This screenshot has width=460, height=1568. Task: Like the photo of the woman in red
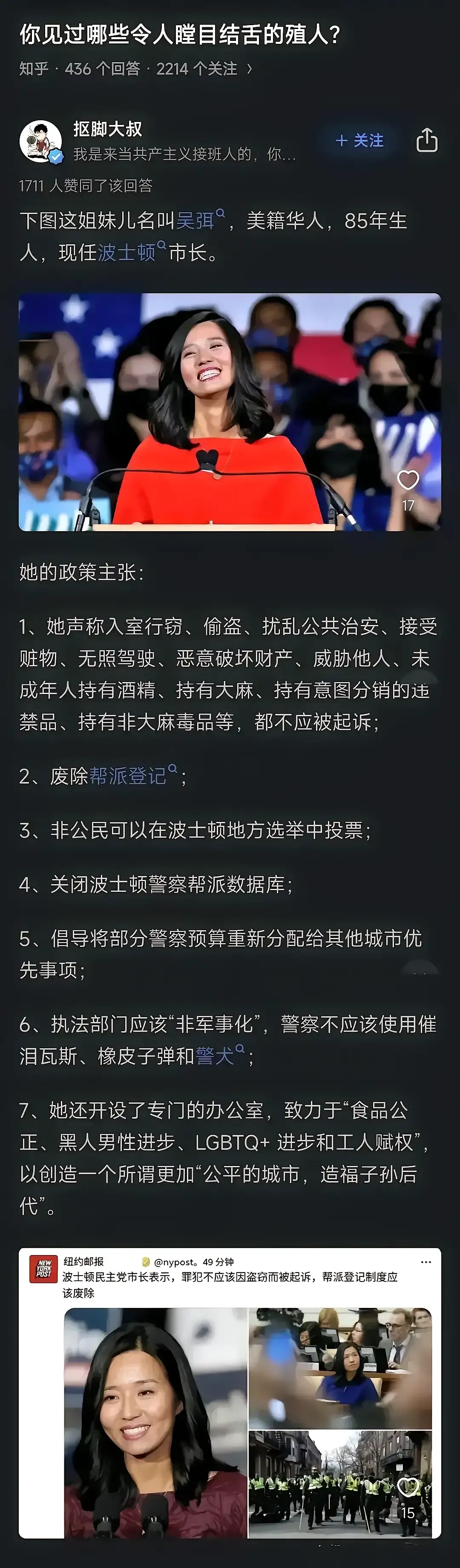(408, 480)
